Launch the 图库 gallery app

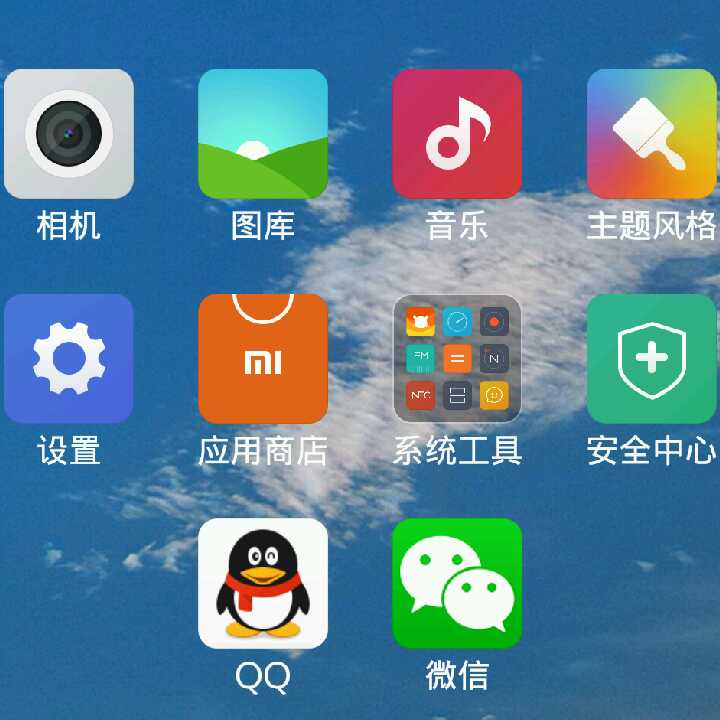263,134
